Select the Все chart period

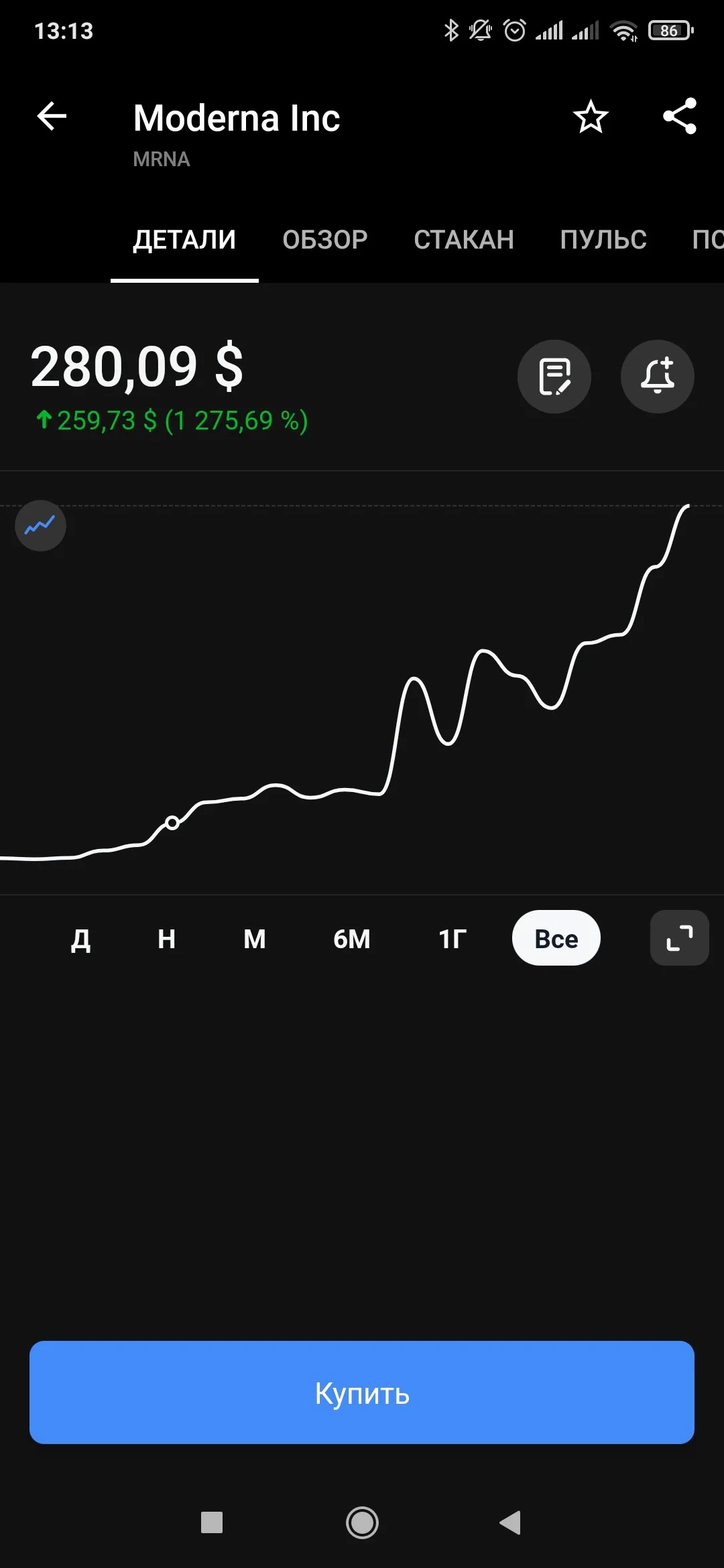point(556,938)
